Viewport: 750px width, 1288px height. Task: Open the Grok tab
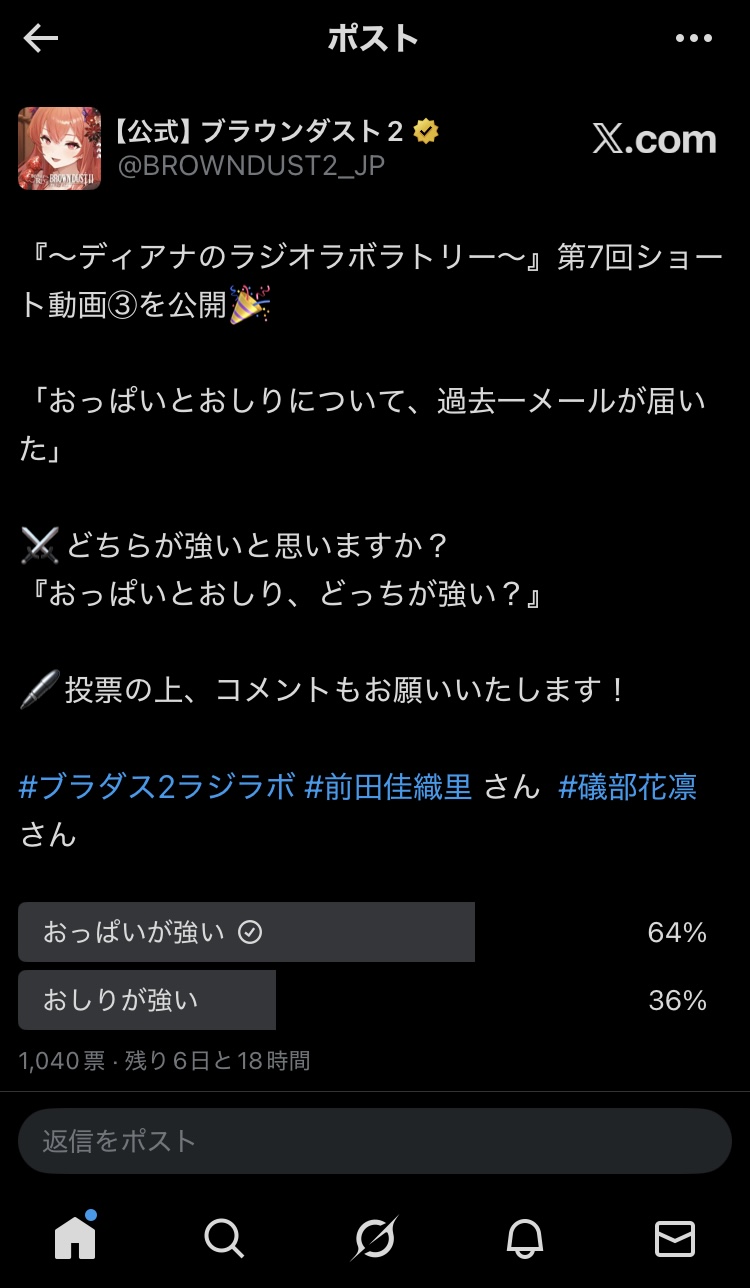click(x=375, y=1238)
